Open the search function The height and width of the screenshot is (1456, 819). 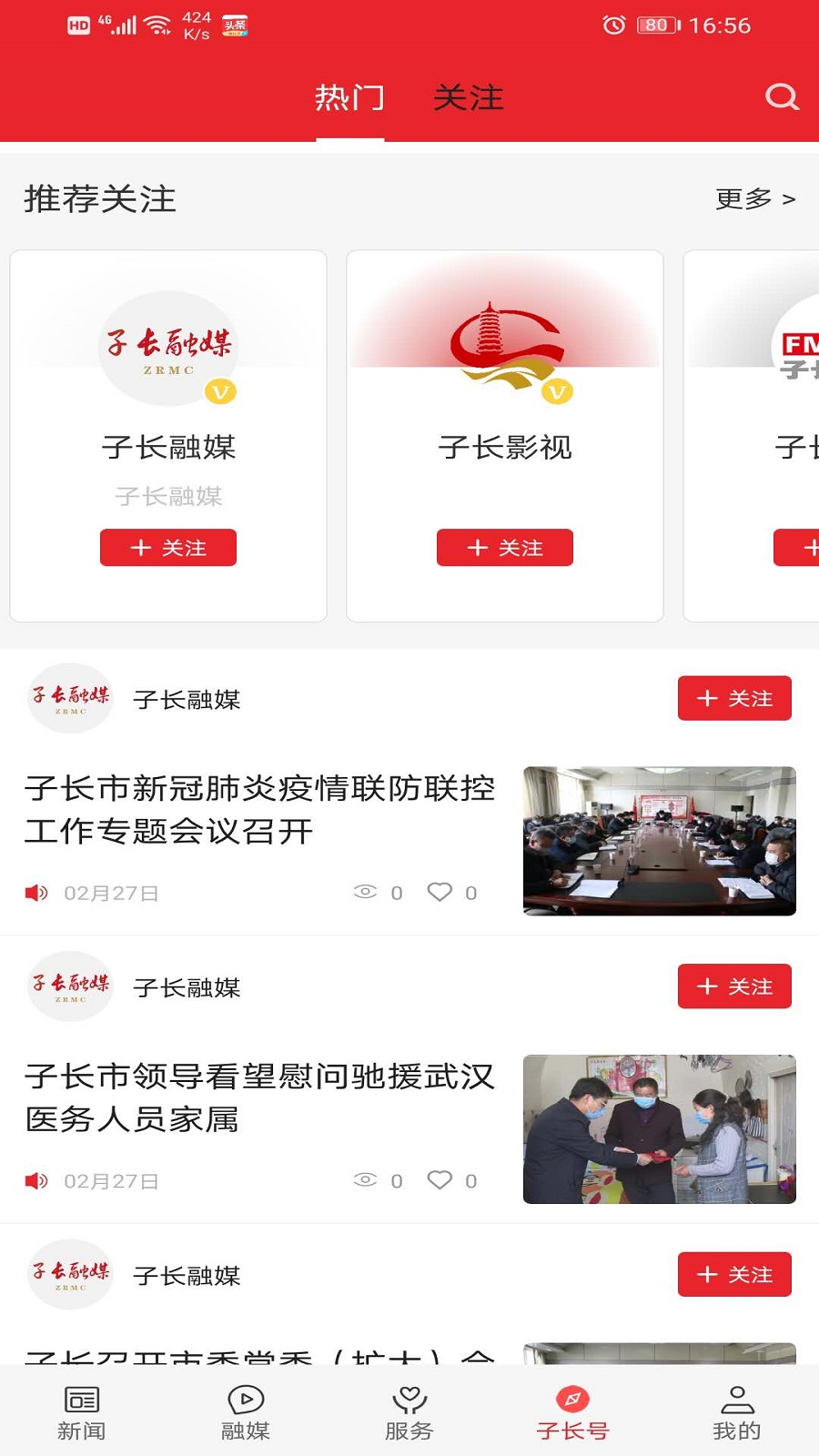coord(781,96)
